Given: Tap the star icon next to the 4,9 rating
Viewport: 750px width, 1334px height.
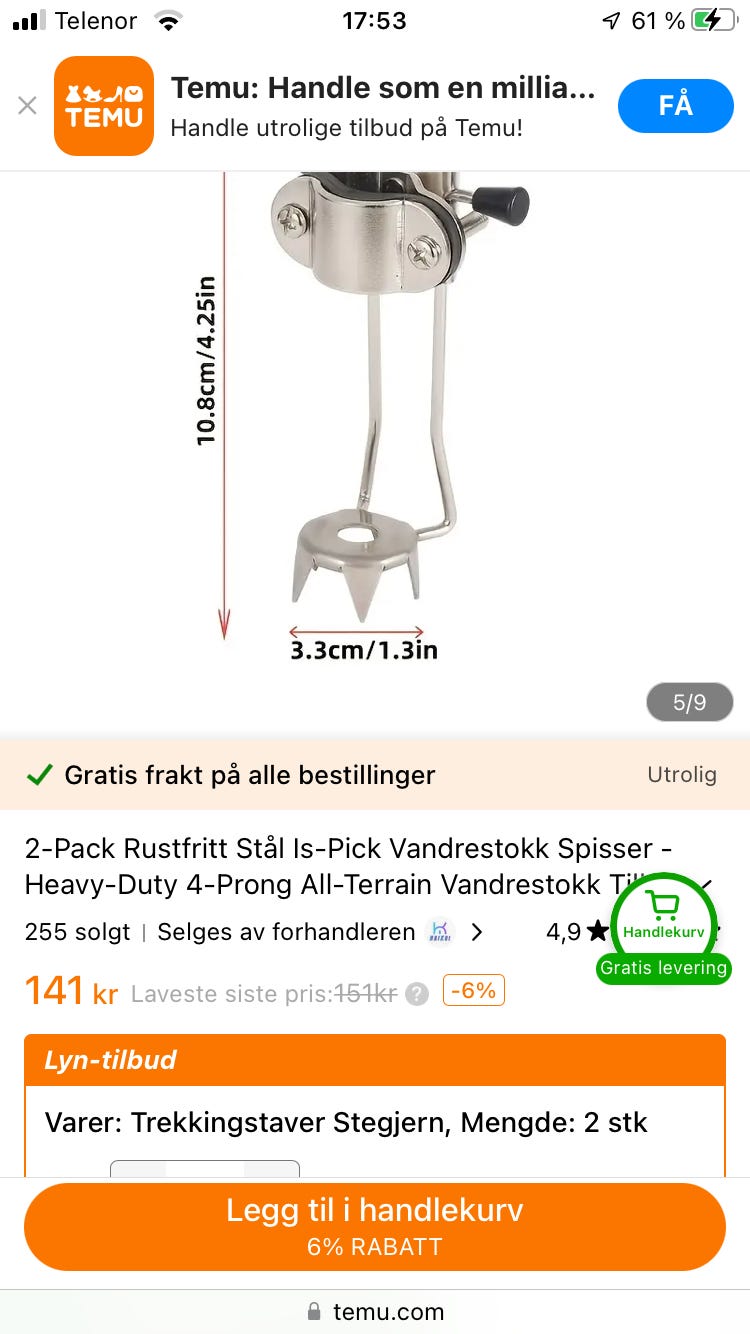Looking at the screenshot, I should click(x=598, y=931).
